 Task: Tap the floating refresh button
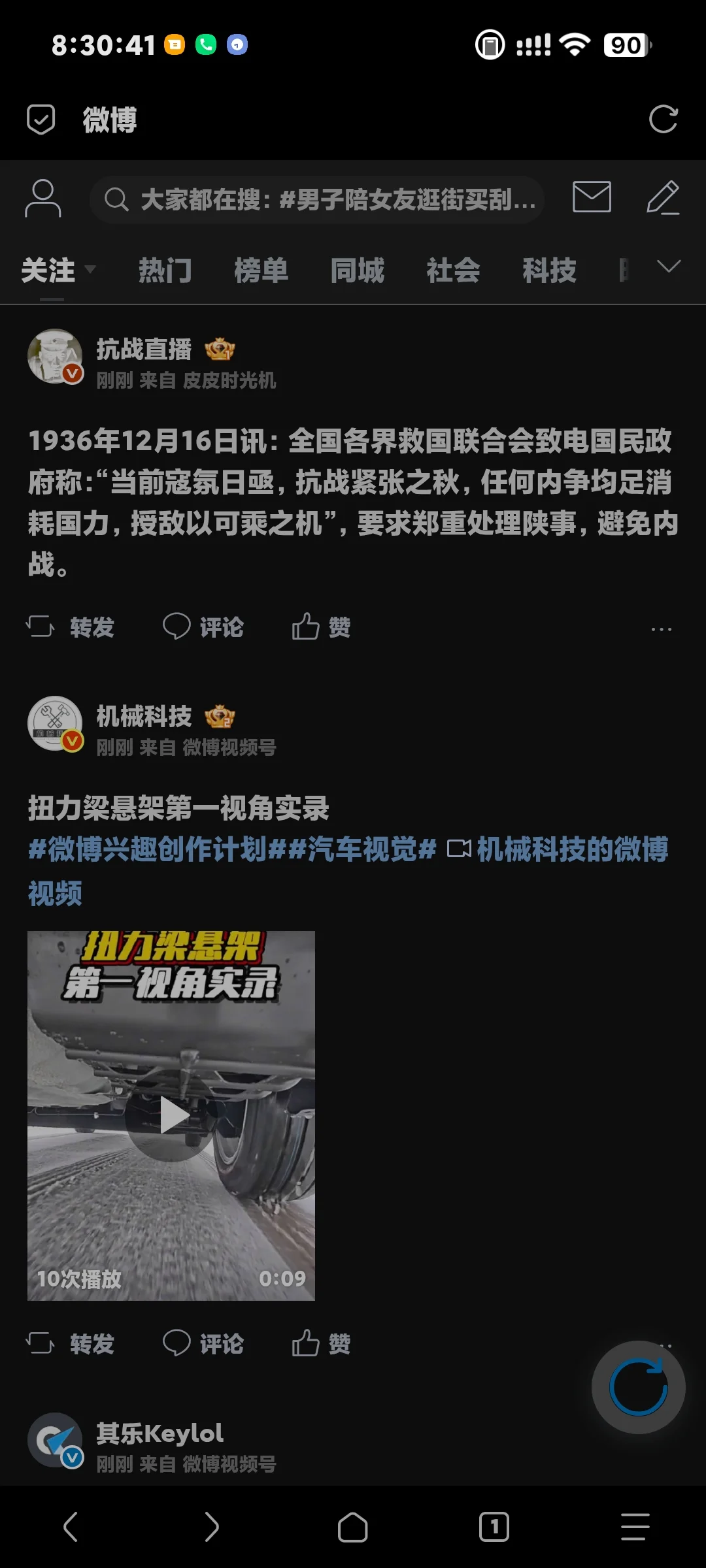pyautogui.click(x=638, y=1386)
